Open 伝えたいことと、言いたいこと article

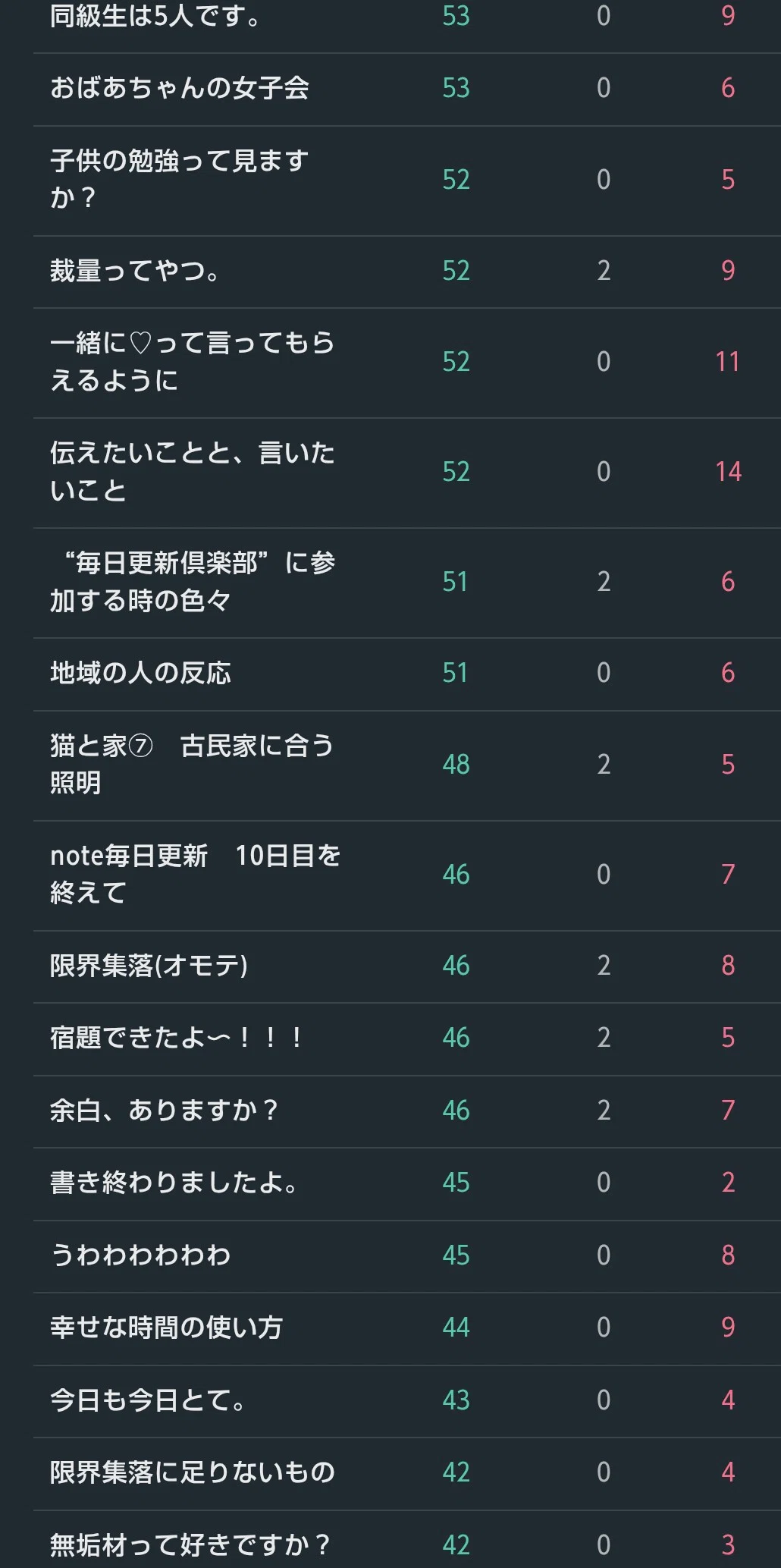pos(193,472)
